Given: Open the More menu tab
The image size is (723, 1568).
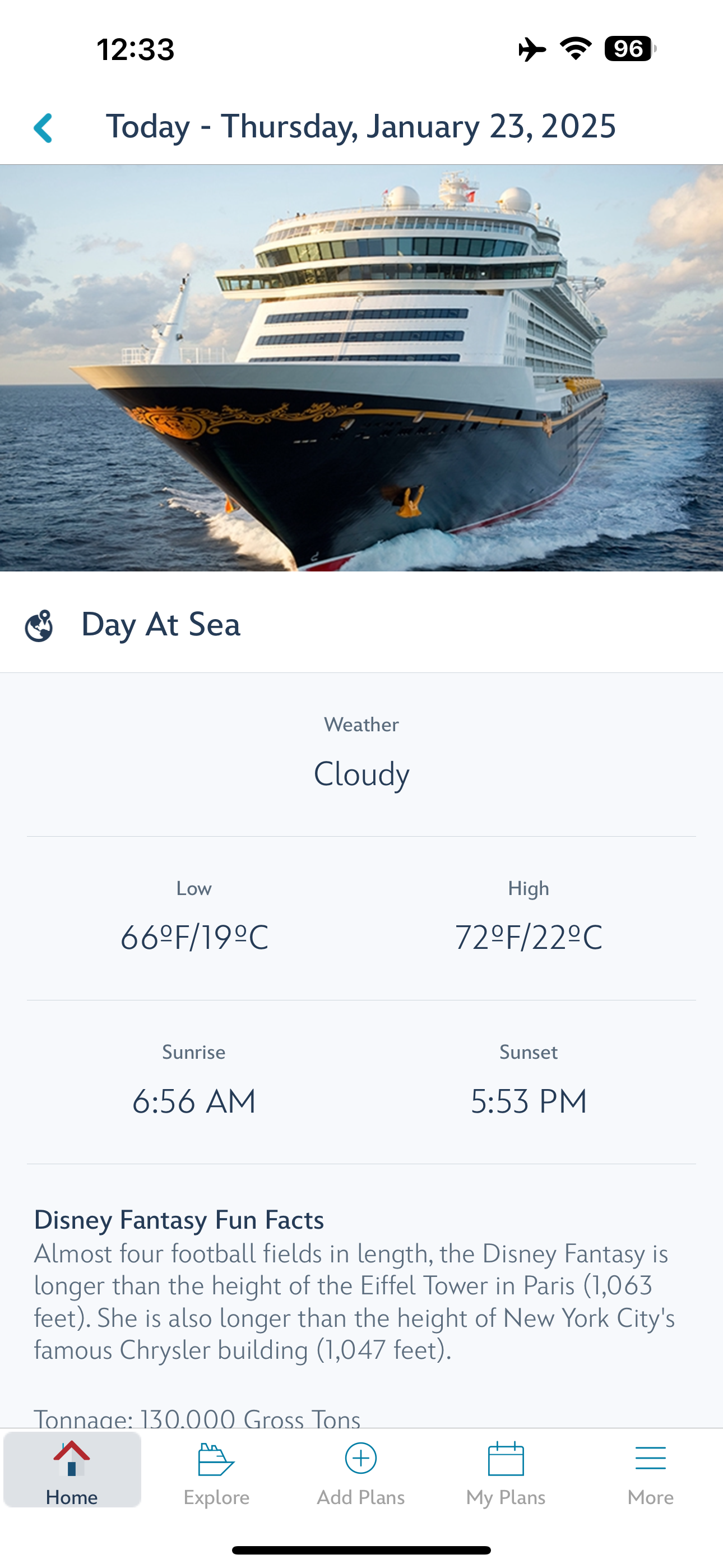Looking at the screenshot, I should (x=650, y=1470).
